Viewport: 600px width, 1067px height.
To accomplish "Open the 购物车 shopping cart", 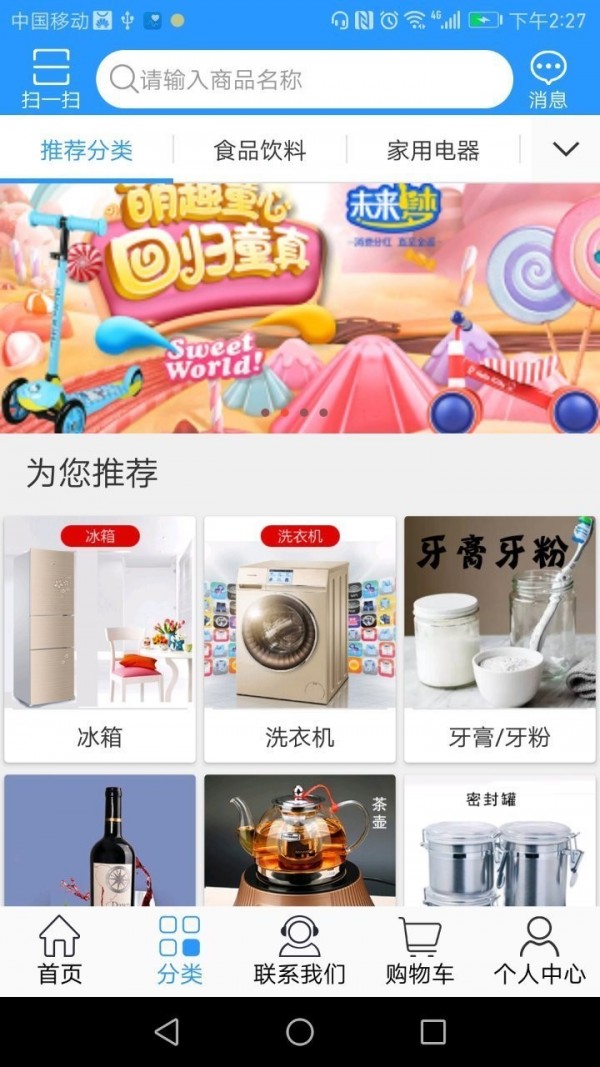I will click(x=420, y=951).
